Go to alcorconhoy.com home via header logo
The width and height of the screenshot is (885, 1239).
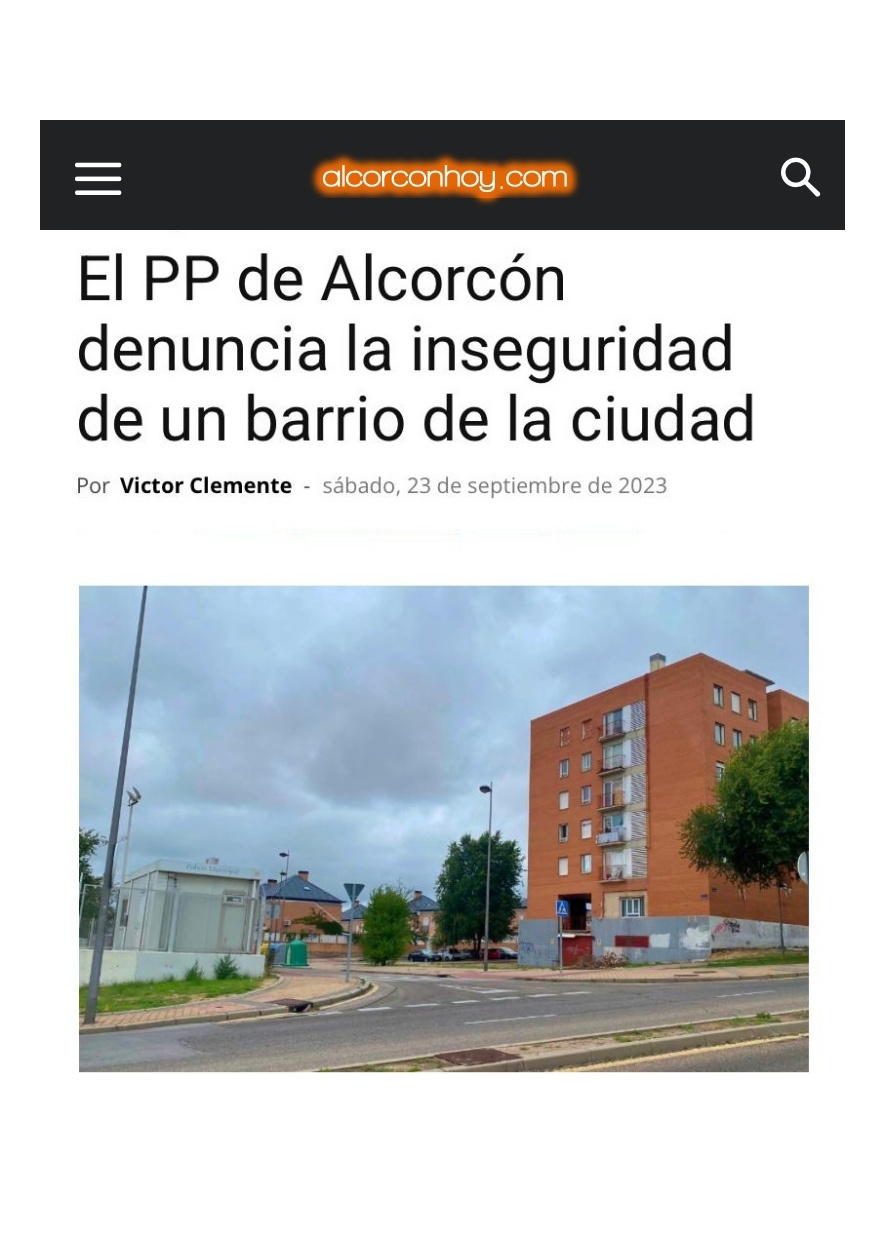click(x=443, y=179)
